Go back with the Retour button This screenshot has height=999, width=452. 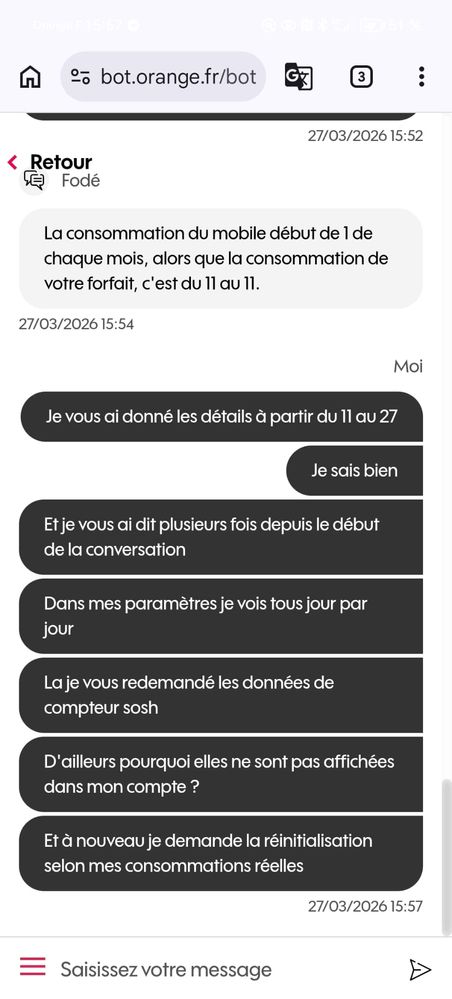(50, 162)
